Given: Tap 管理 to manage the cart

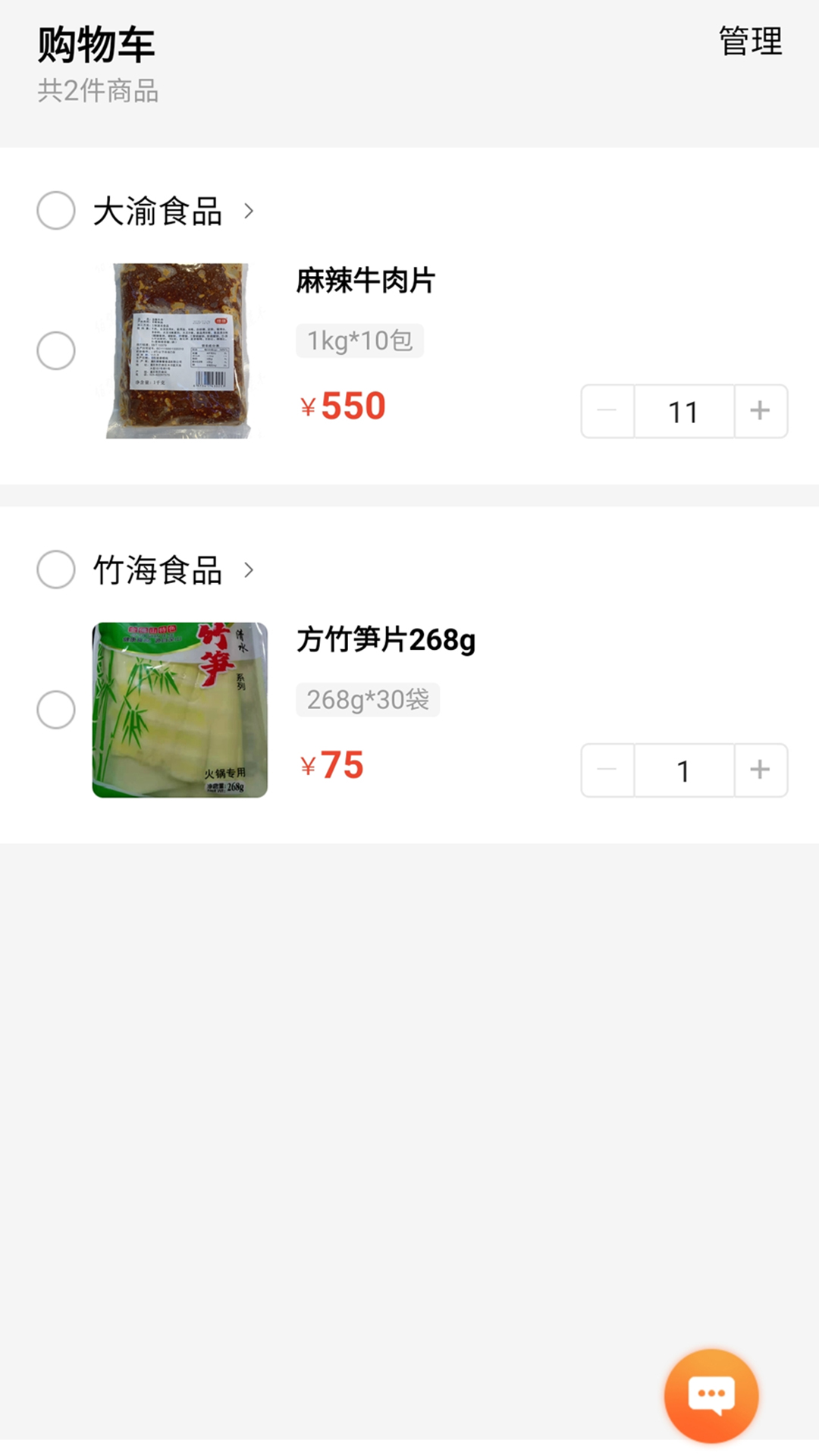Looking at the screenshot, I should tap(750, 42).
